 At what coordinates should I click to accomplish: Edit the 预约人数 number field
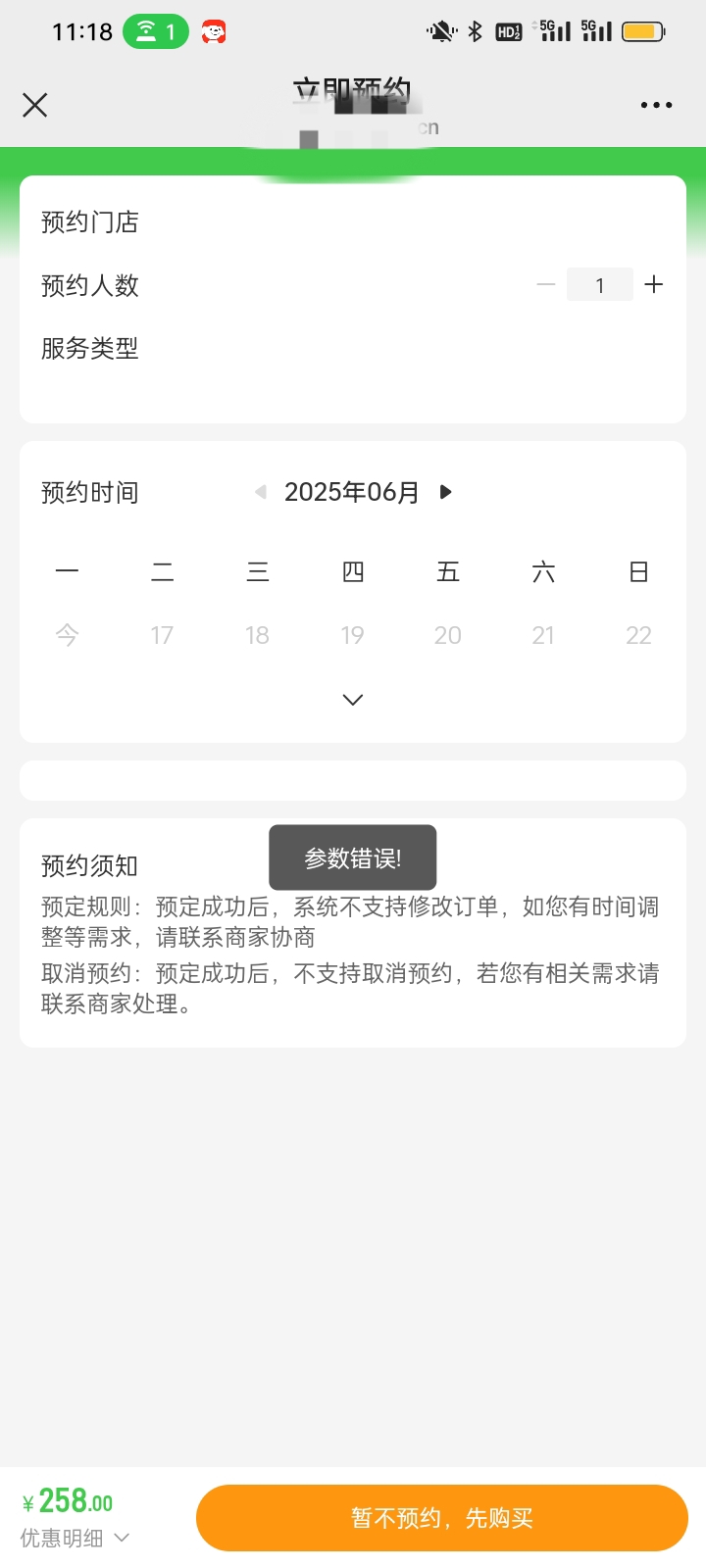(x=599, y=285)
